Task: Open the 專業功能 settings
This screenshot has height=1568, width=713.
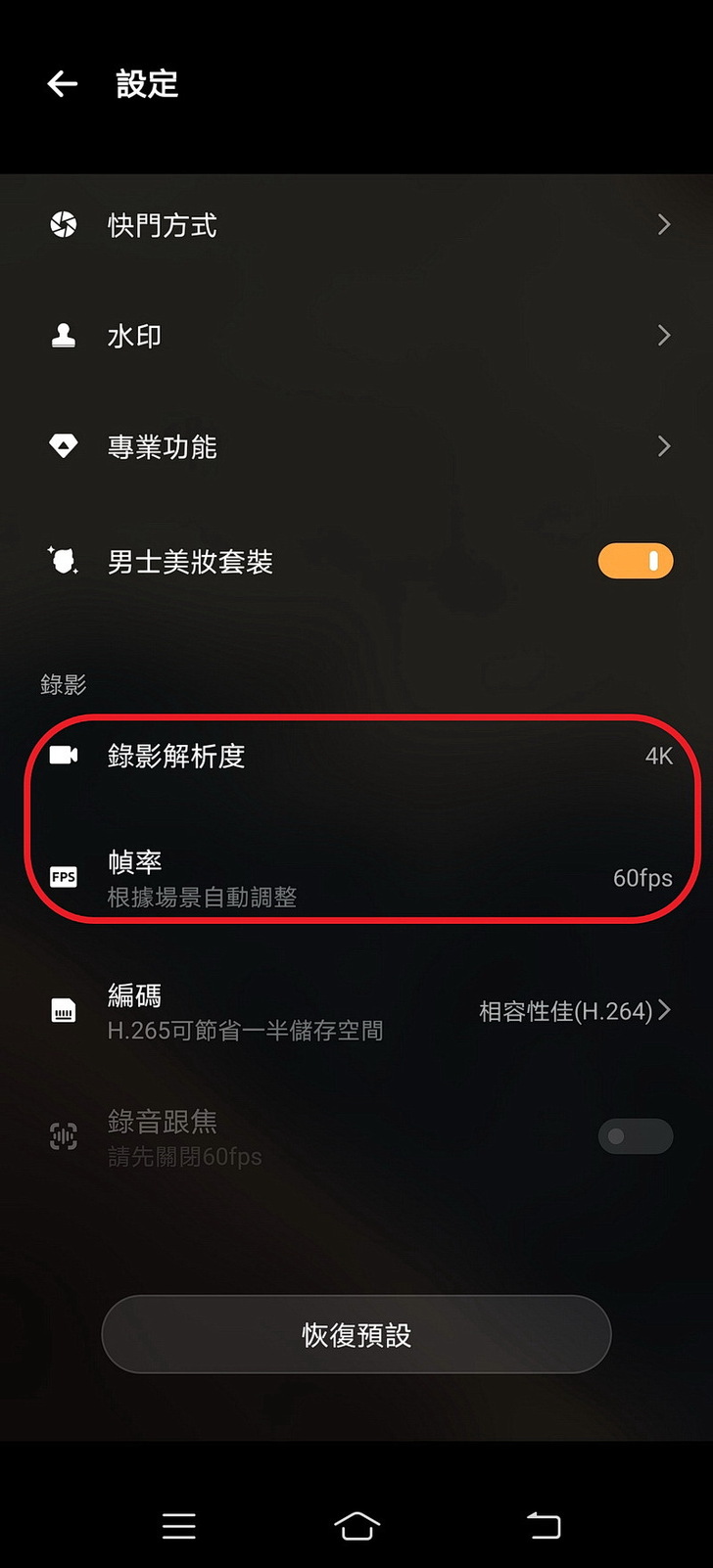Action: click(x=356, y=447)
